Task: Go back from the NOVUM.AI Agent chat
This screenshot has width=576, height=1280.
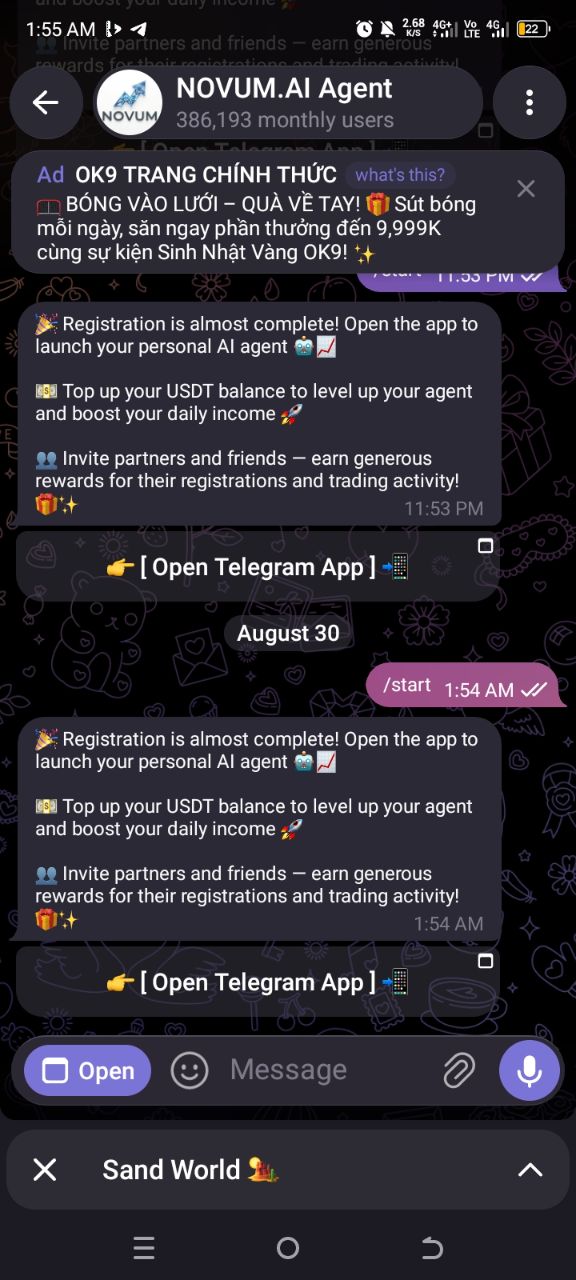Action: point(45,102)
